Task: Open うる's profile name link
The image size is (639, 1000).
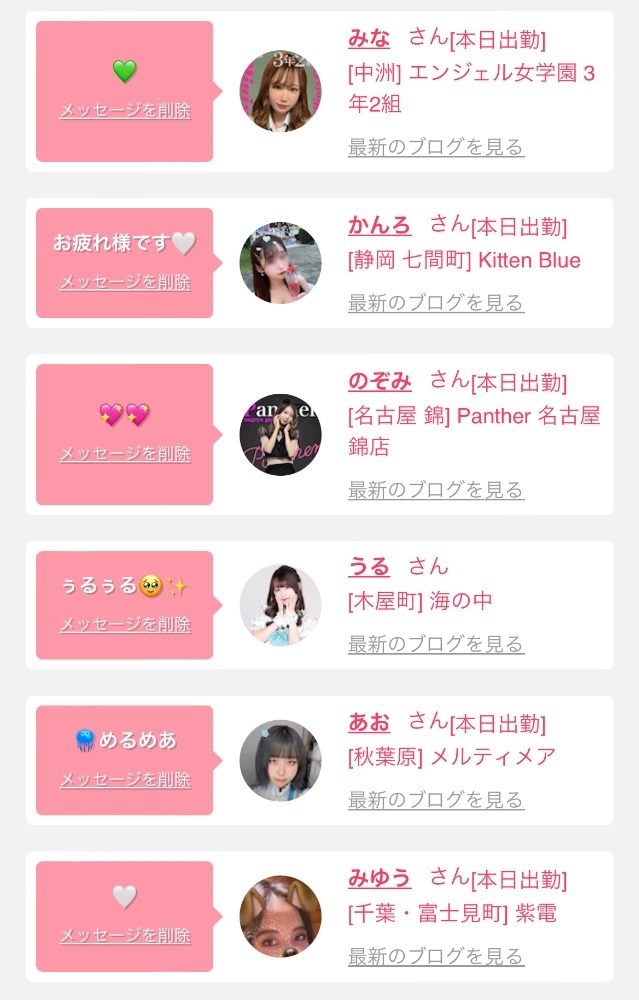Action: tap(369, 566)
